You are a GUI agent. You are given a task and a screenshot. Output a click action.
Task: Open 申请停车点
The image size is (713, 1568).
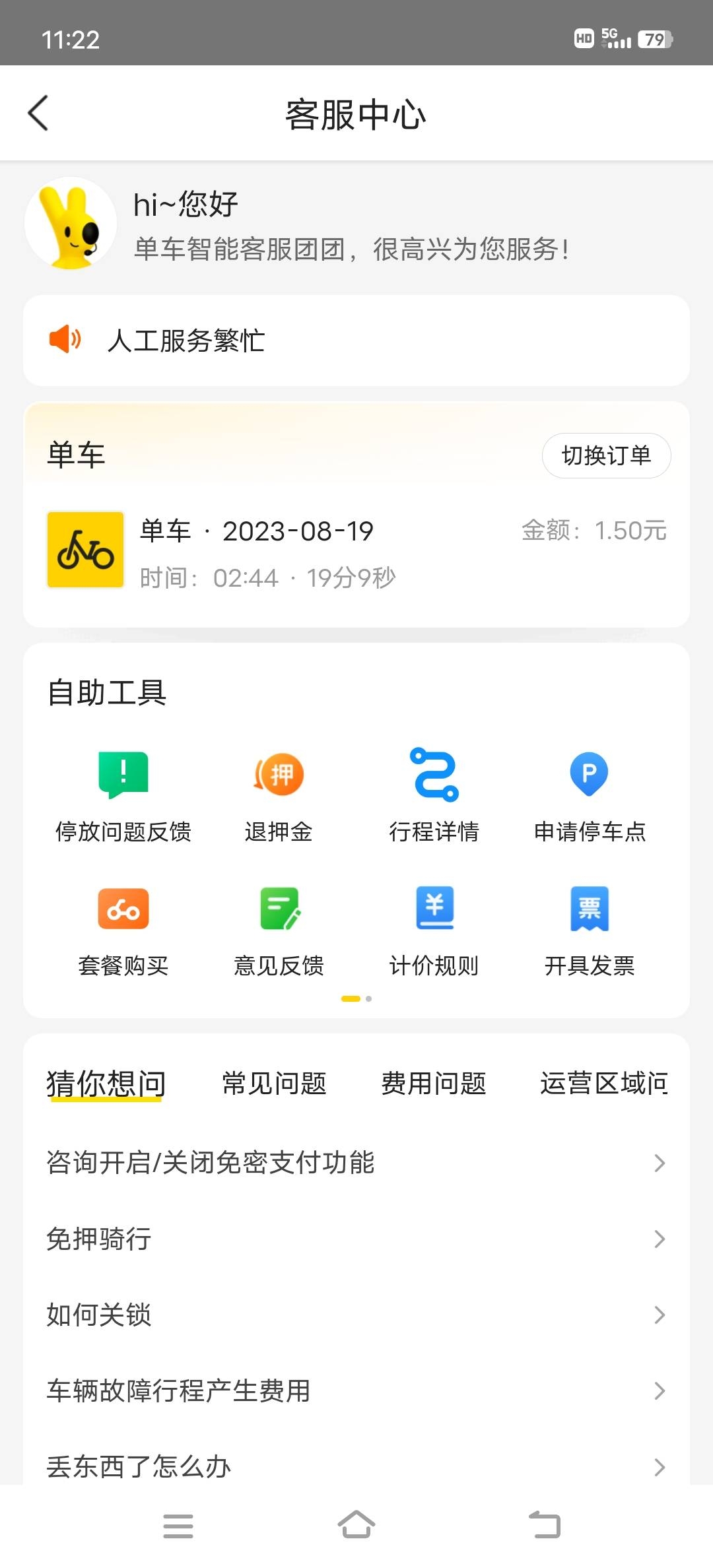tap(589, 797)
